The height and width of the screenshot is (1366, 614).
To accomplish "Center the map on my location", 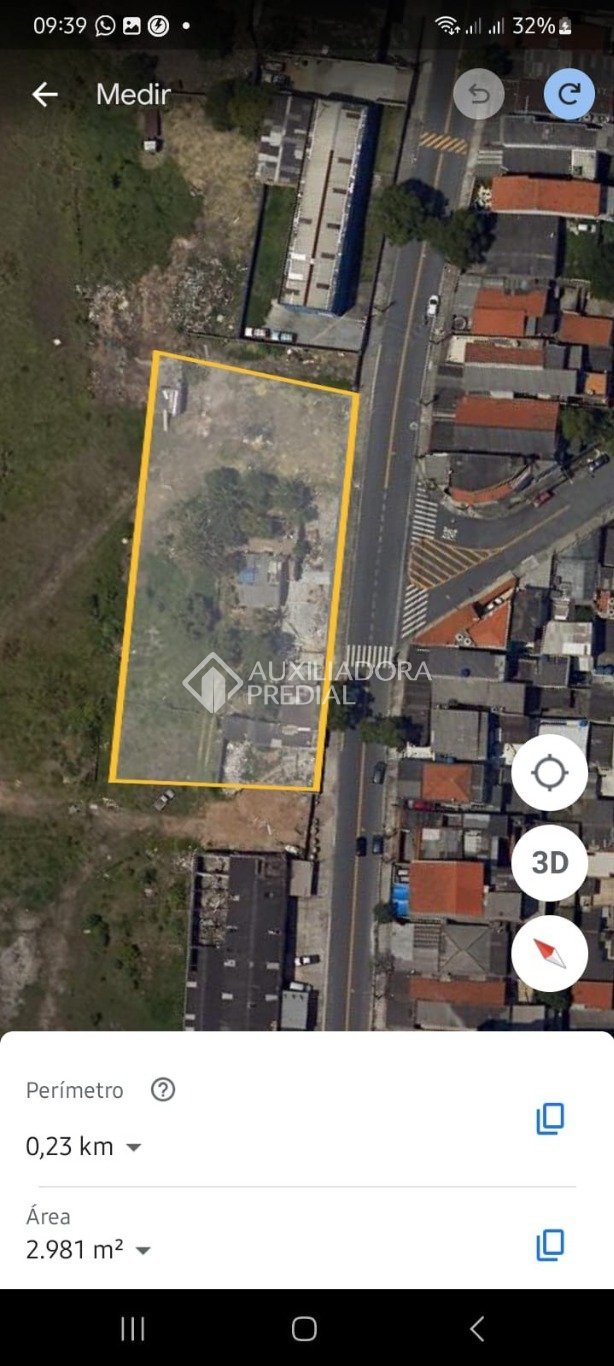I will [549, 773].
